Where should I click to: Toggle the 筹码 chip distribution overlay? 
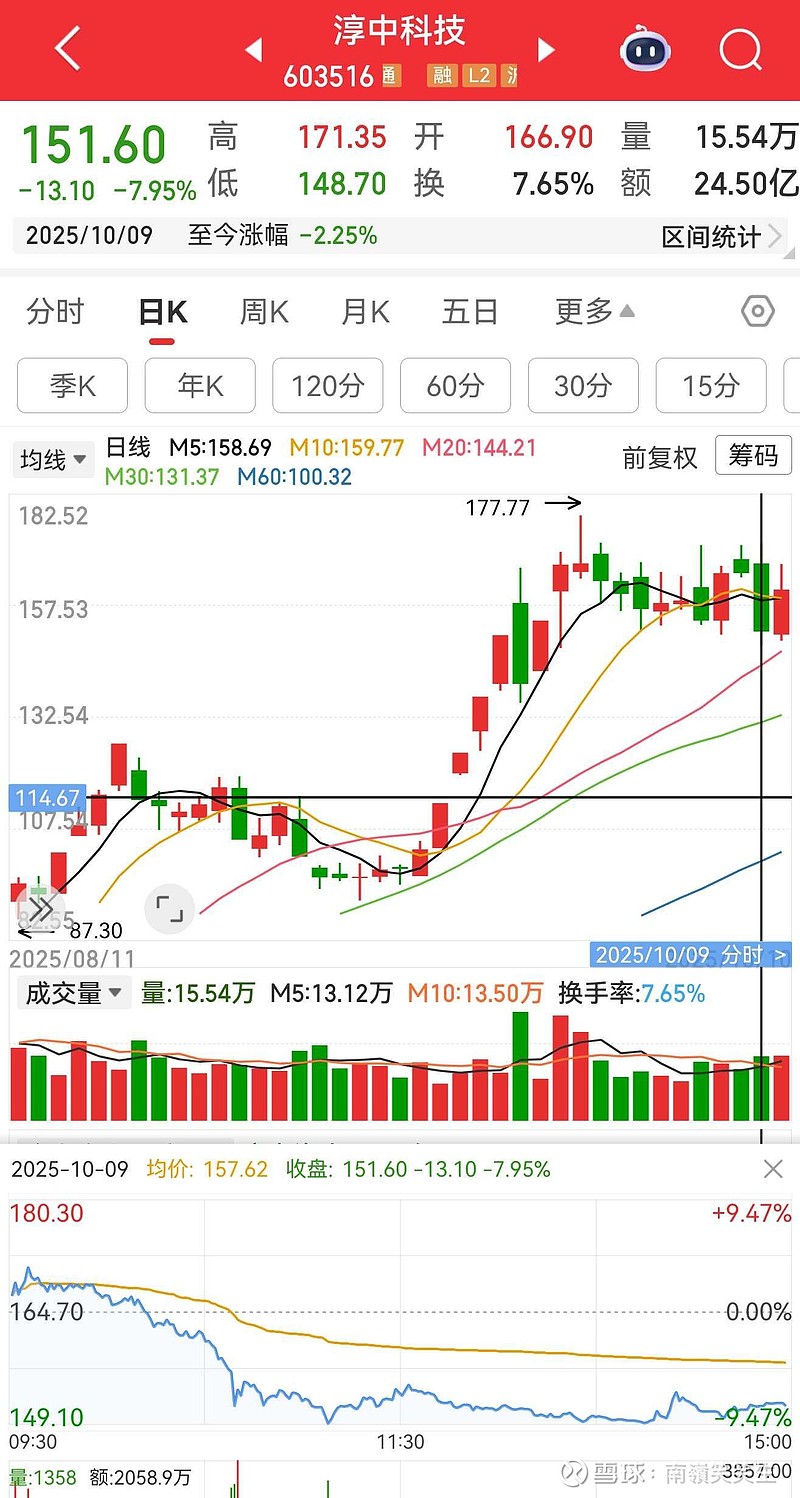click(x=753, y=455)
